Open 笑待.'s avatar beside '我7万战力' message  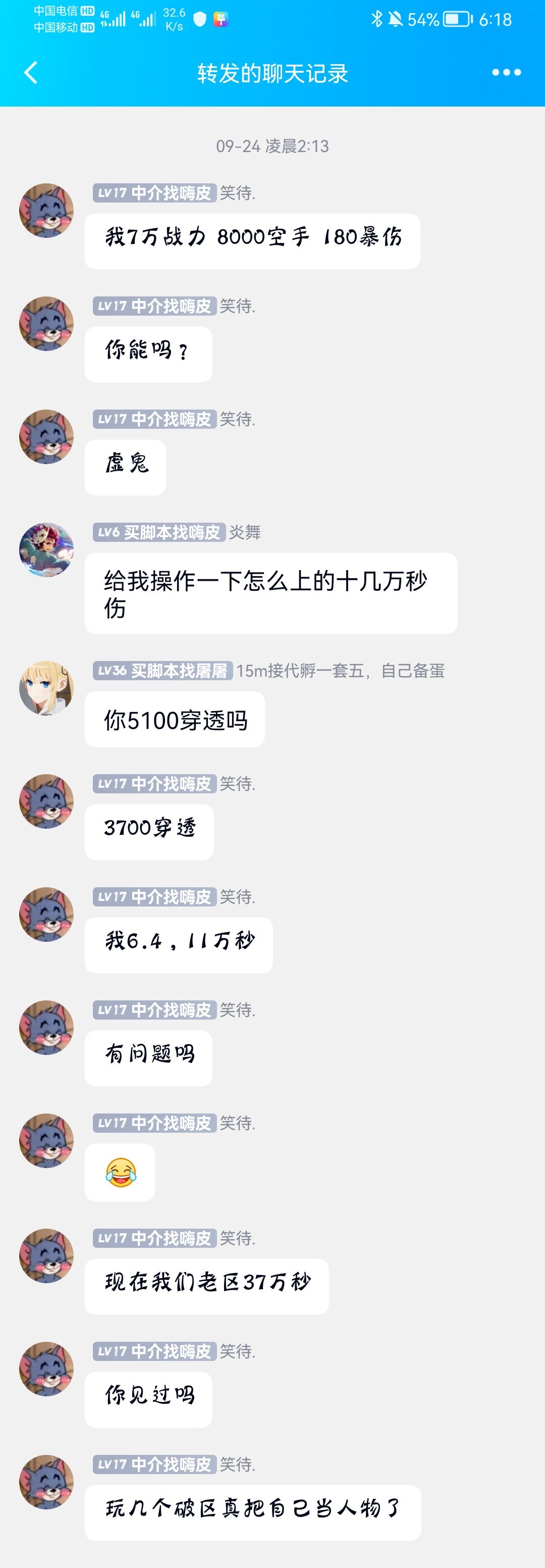pyautogui.click(x=46, y=211)
